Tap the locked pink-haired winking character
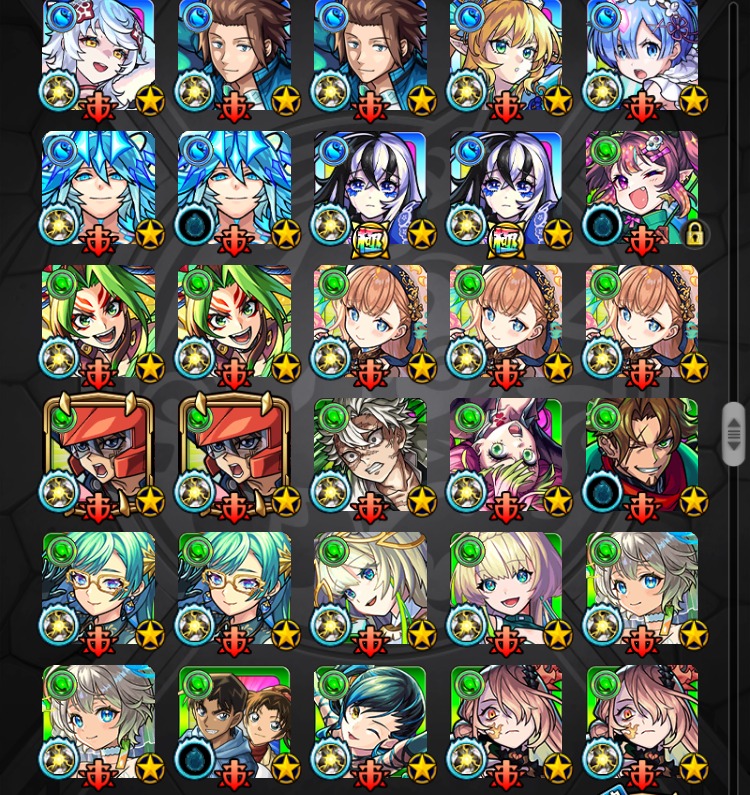This screenshot has height=795, width=750. click(x=642, y=190)
